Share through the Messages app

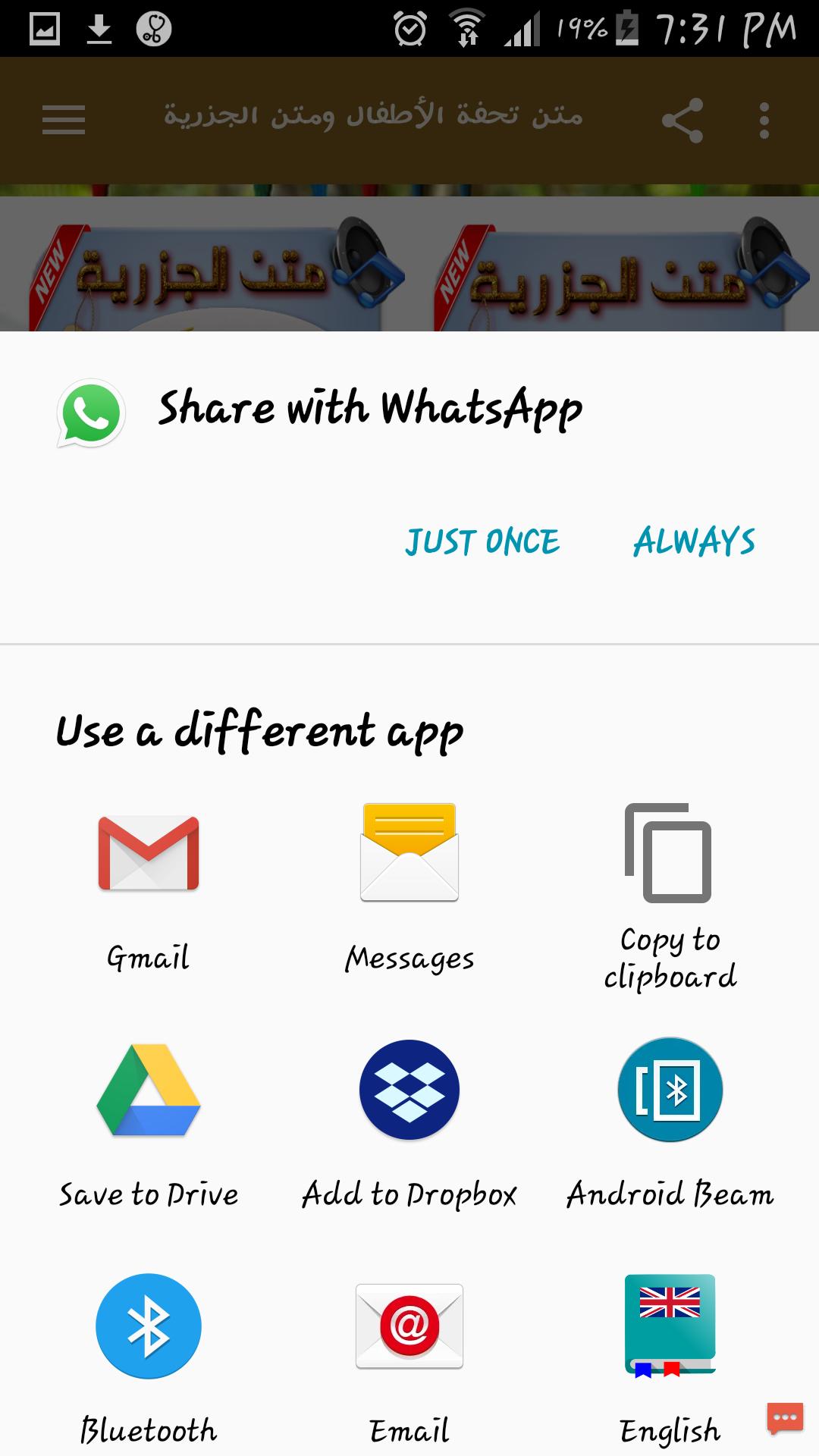(x=409, y=853)
